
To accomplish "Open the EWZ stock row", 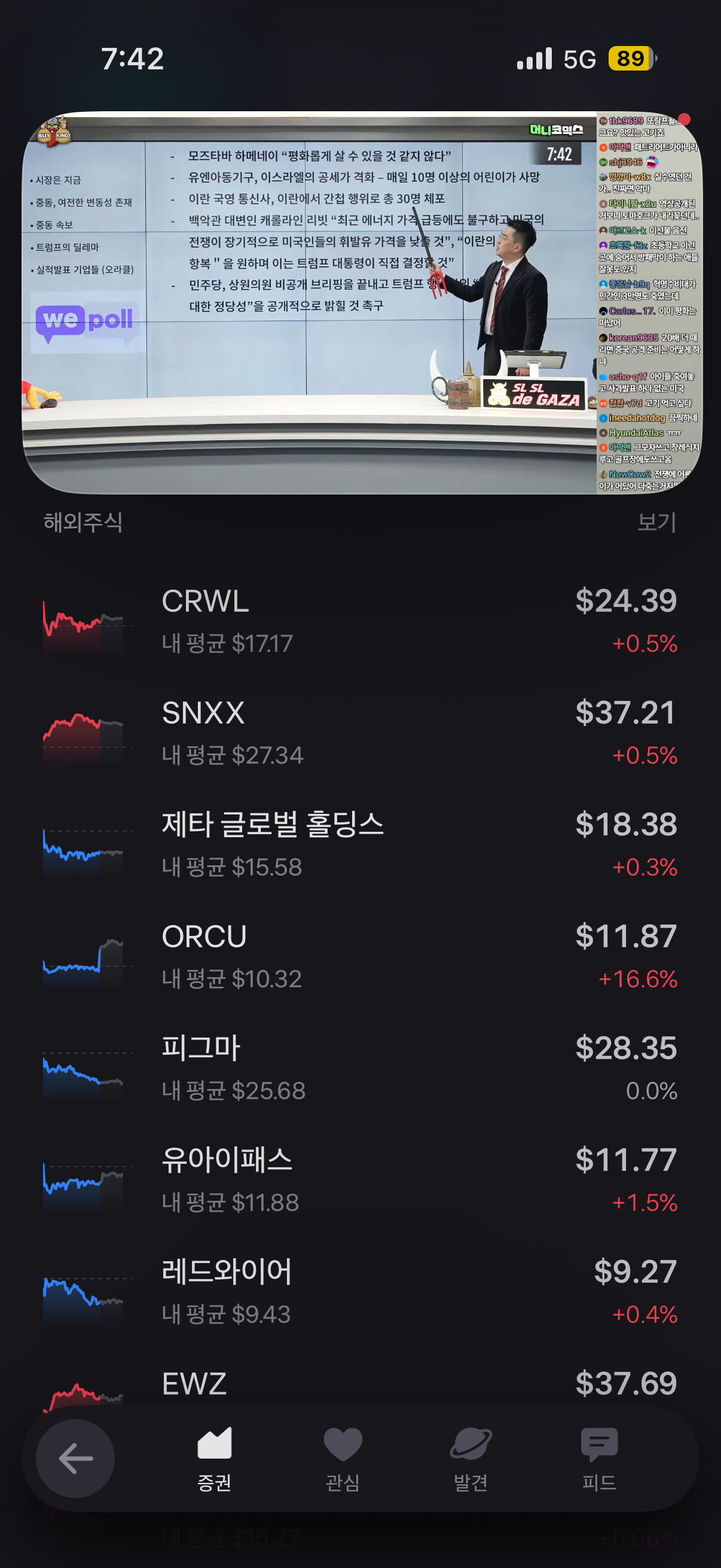I will [x=360, y=1384].
